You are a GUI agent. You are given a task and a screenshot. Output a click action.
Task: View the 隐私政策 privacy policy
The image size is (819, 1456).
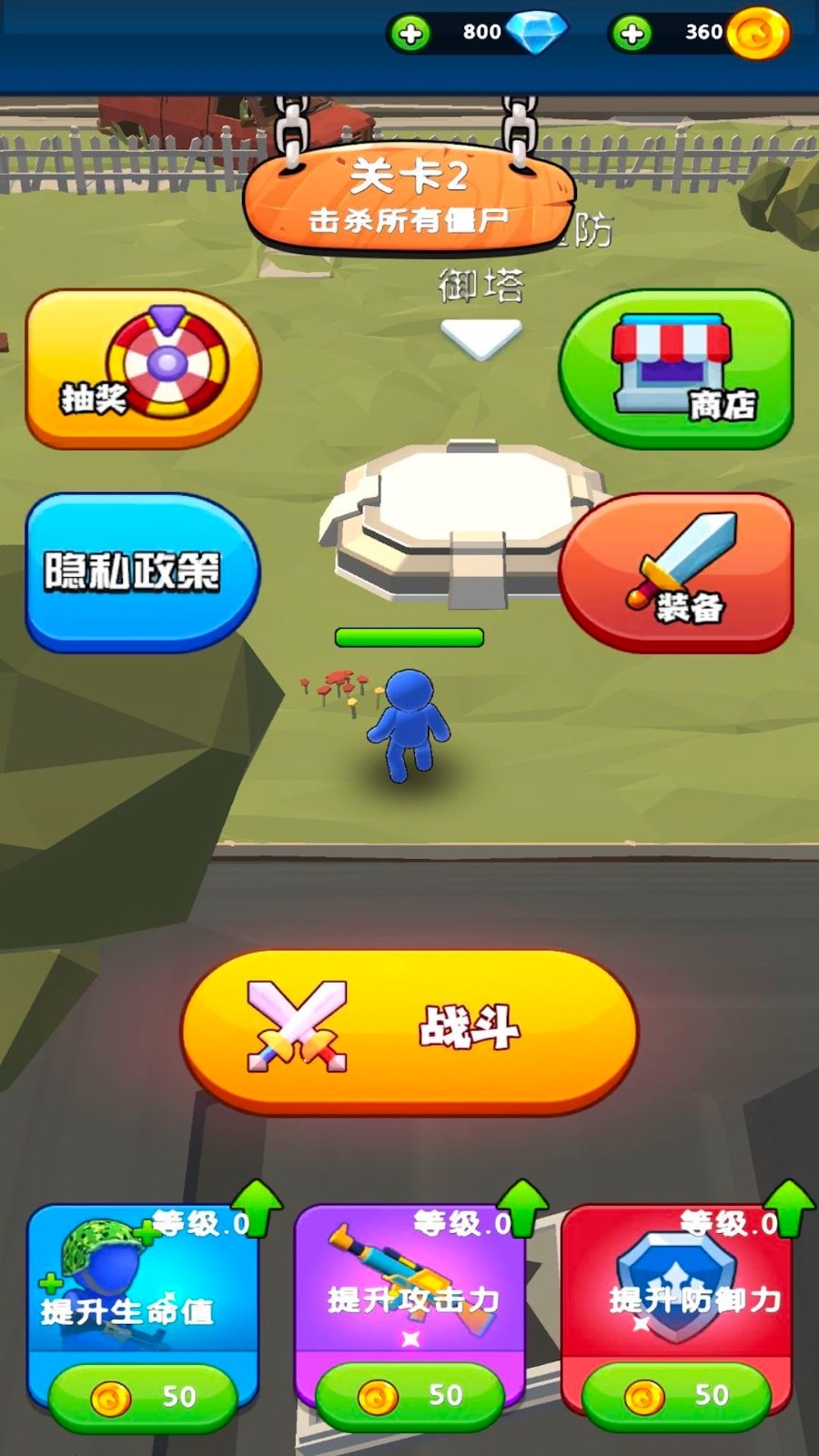(143, 571)
